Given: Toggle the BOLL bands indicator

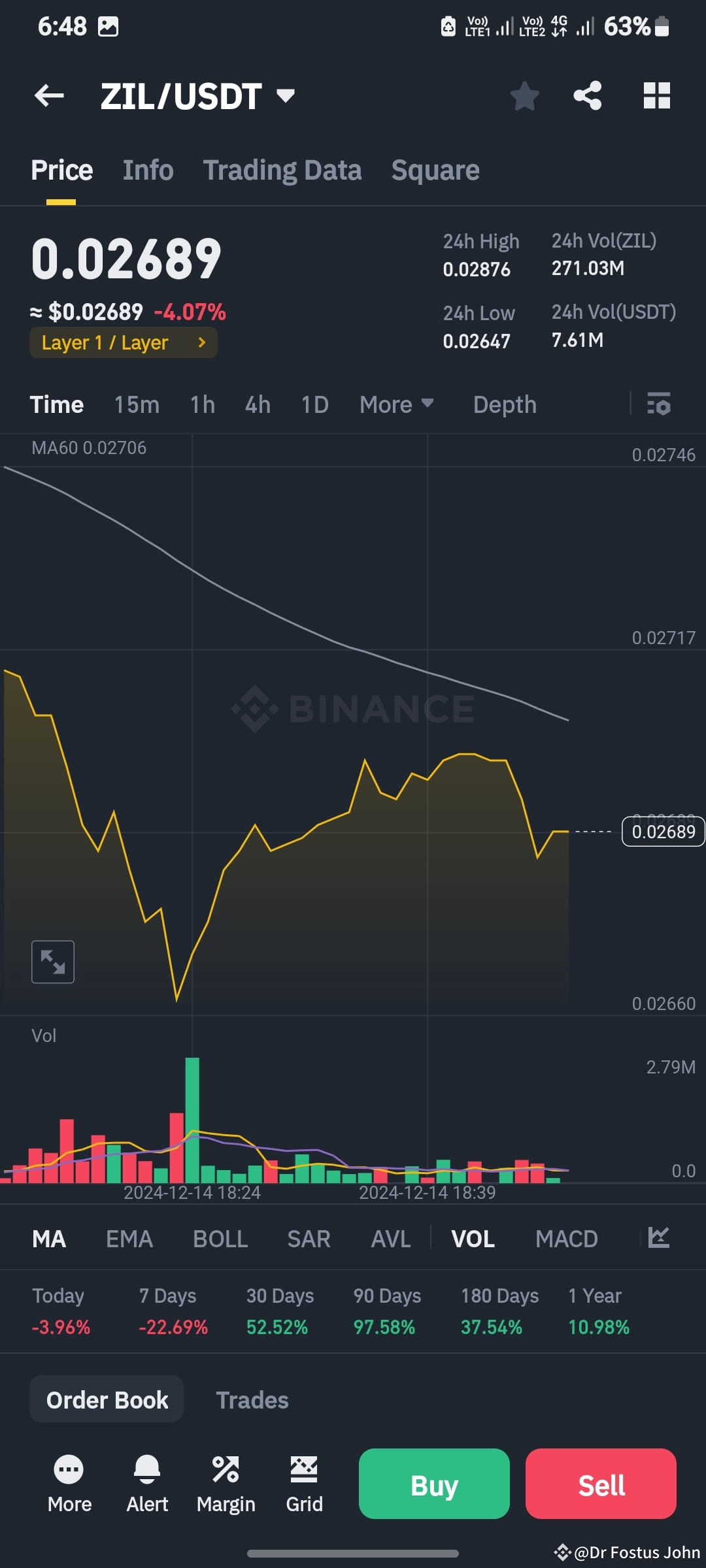Looking at the screenshot, I should pyautogui.click(x=220, y=1237).
